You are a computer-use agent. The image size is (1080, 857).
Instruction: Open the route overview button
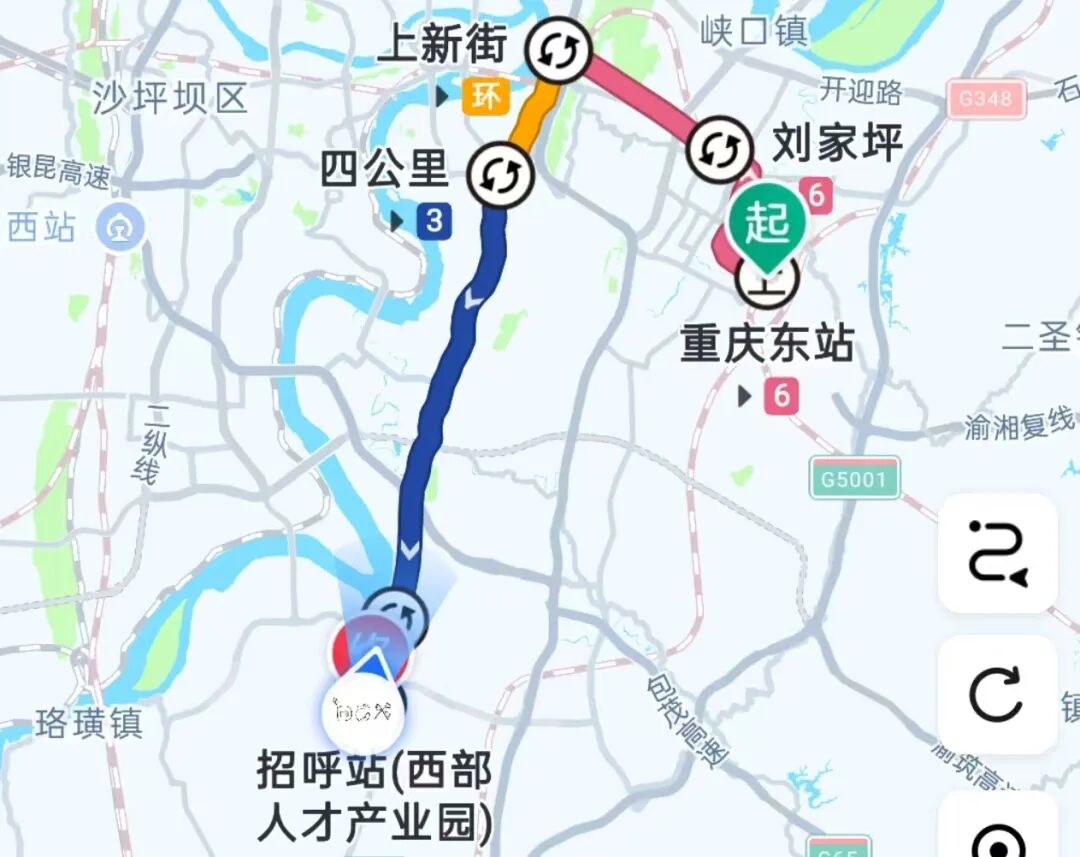(x=997, y=553)
